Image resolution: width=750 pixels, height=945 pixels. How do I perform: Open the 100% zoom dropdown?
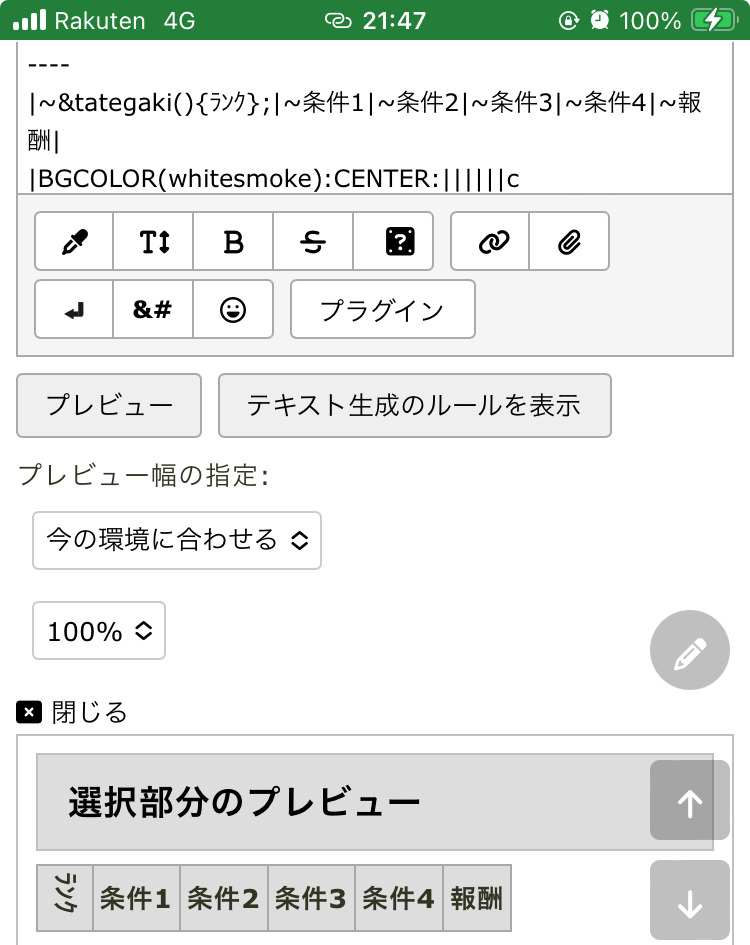pyautogui.click(x=99, y=631)
